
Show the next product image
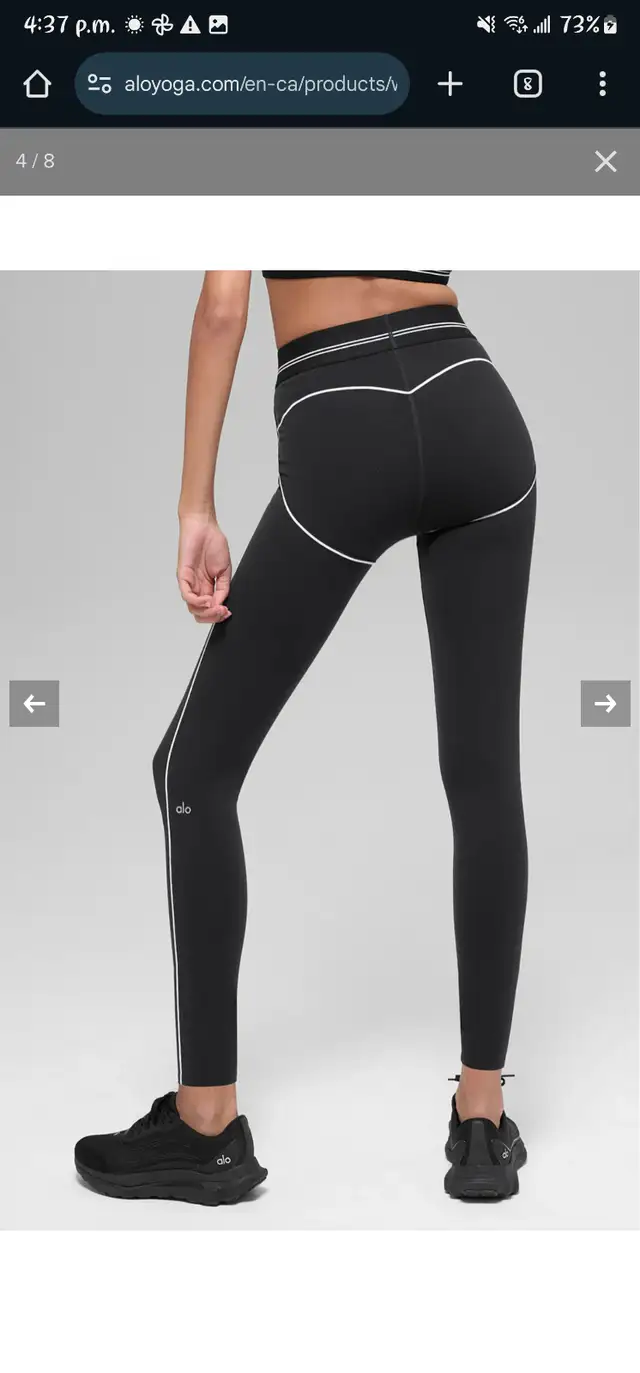605,703
